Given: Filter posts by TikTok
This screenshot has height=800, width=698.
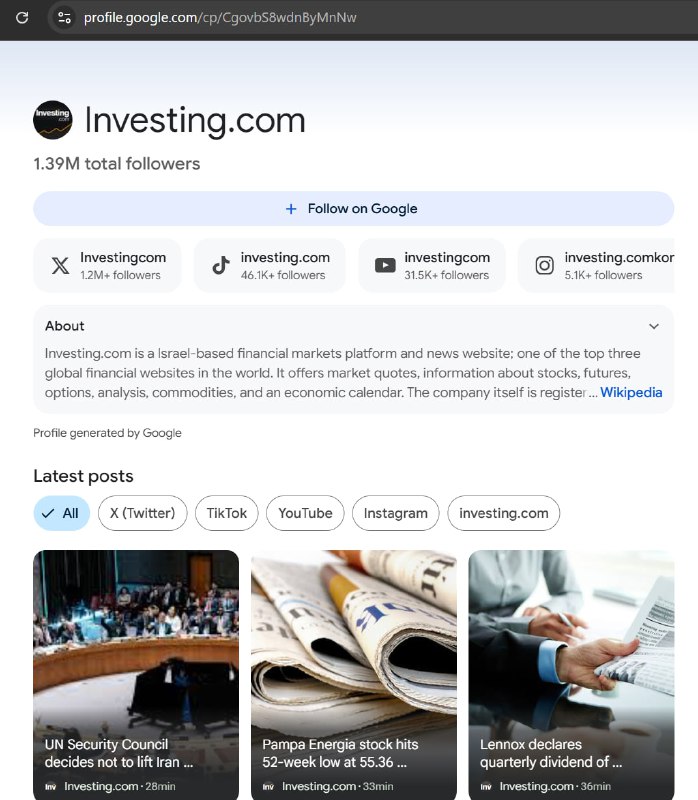Looking at the screenshot, I should tap(227, 513).
